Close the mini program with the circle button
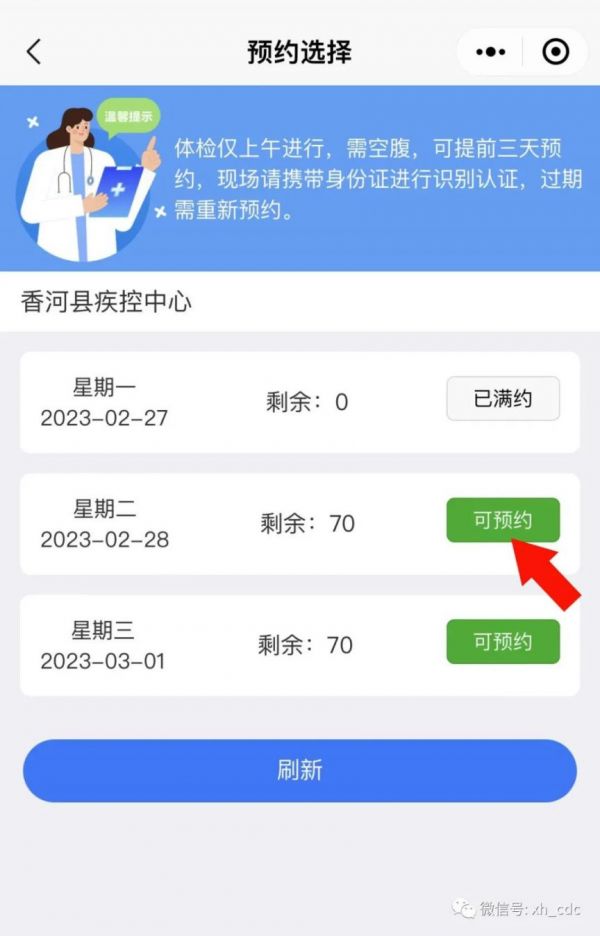 [x=555, y=52]
